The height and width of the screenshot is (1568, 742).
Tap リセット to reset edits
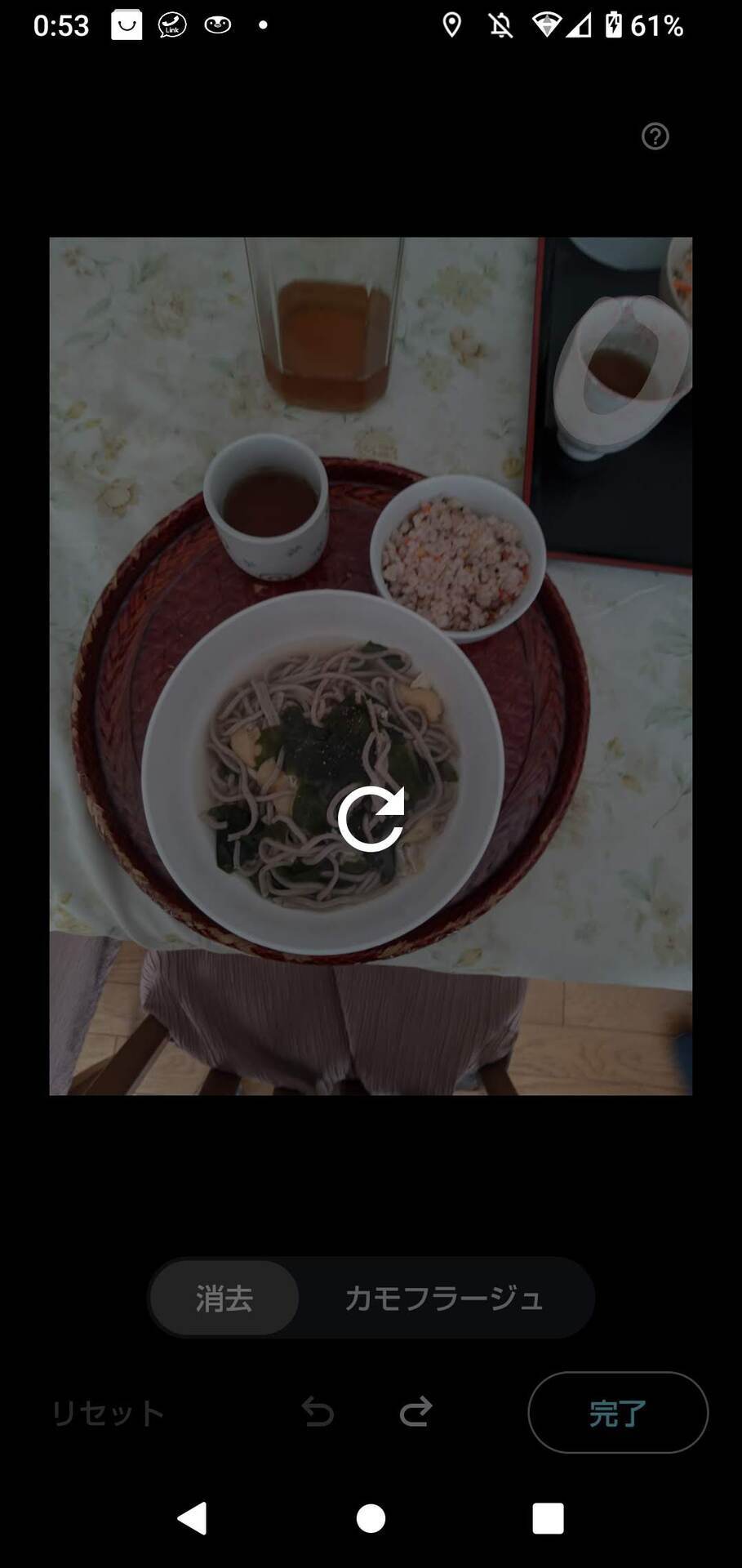pos(108,1413)
